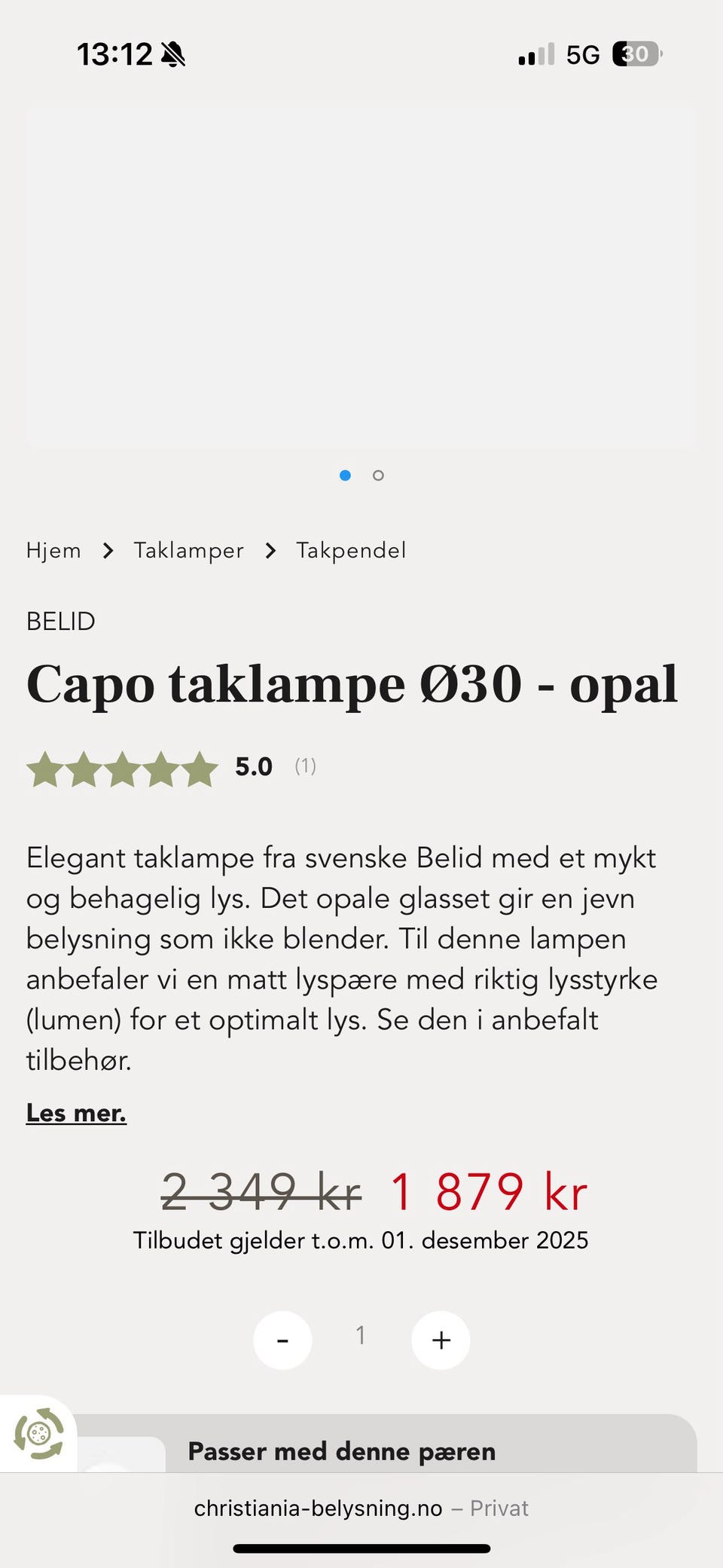This screenshot has height=1568, width=723.
Task: Toggle the product image pagination indicator
Action: [x=361, y=475]
